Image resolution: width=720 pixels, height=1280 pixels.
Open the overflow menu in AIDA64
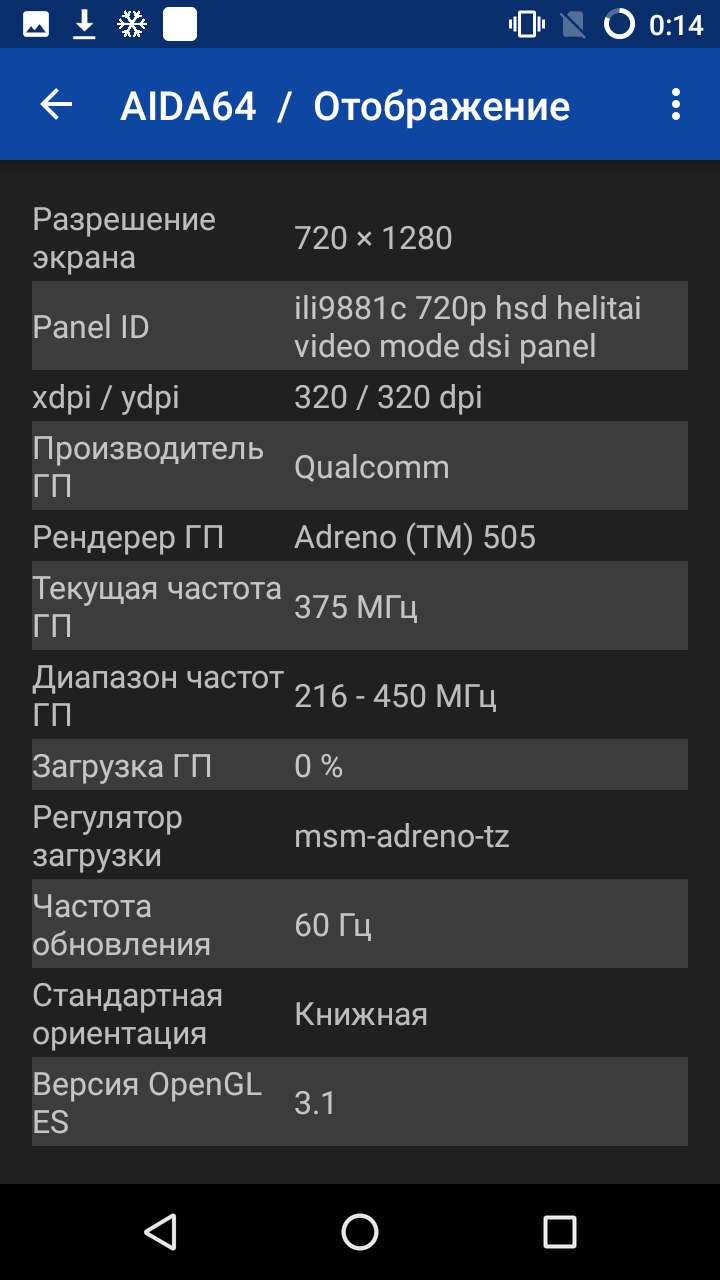pyautogui.click(x=676, y=104)
